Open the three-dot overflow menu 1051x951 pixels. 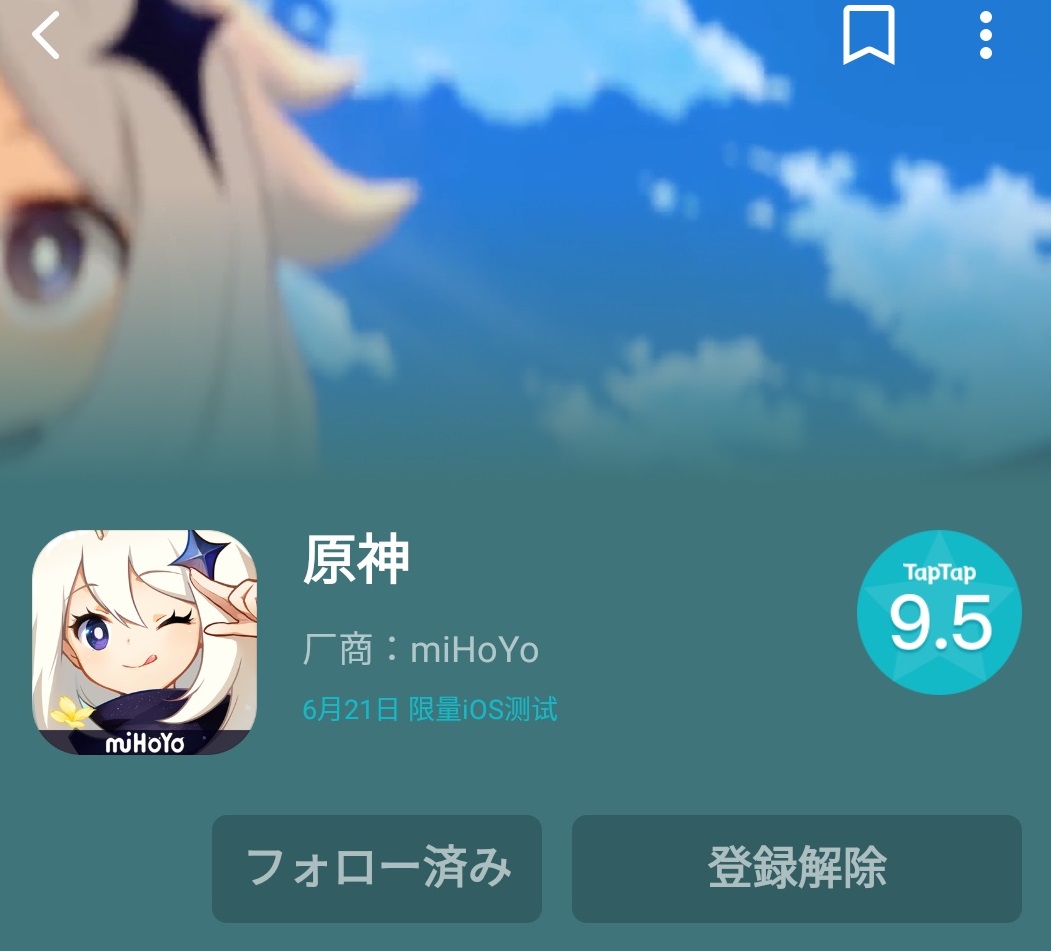point(985,35)
